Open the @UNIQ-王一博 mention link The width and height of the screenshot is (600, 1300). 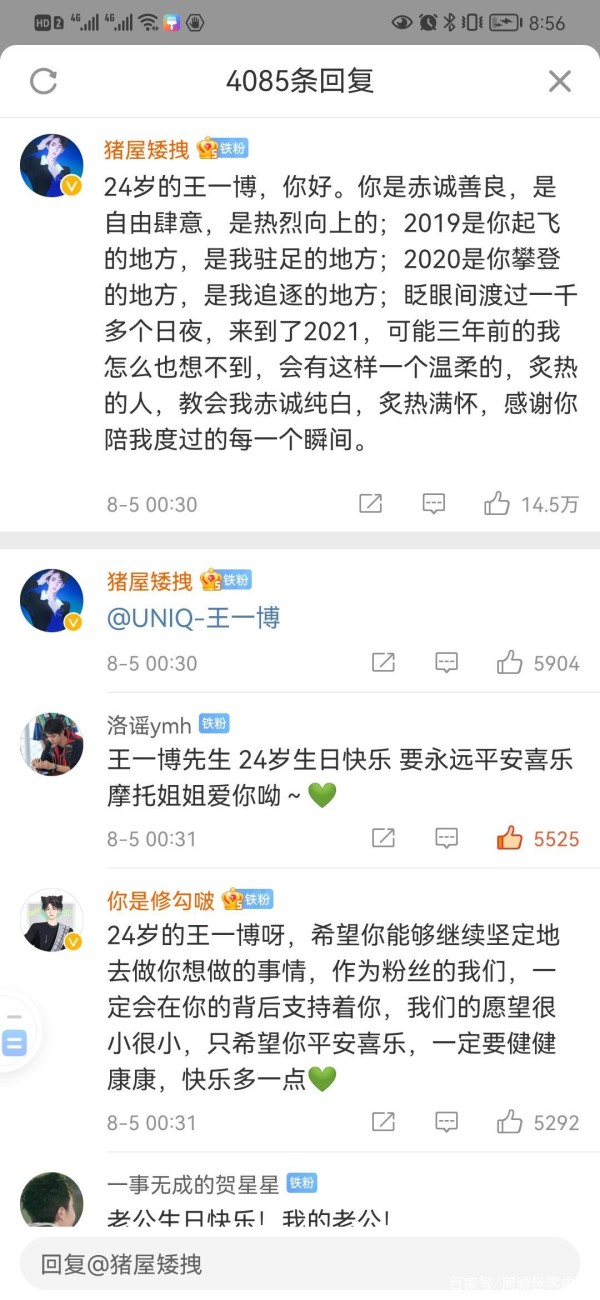[x=193, y=618]
